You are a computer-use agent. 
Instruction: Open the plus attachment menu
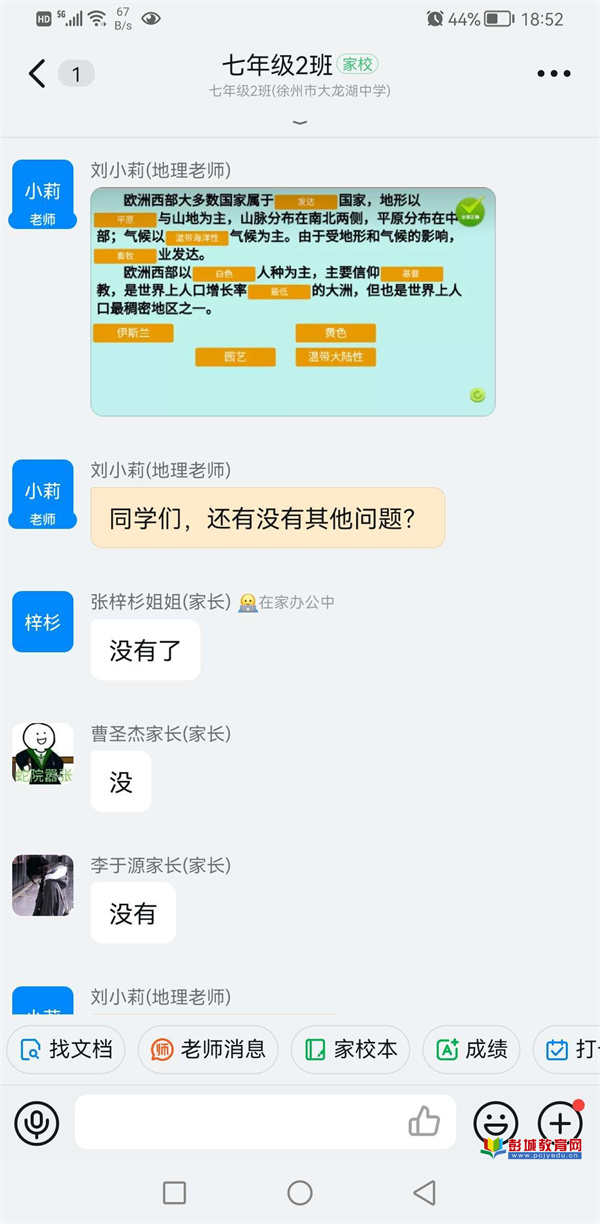(x=560, y=1122)
